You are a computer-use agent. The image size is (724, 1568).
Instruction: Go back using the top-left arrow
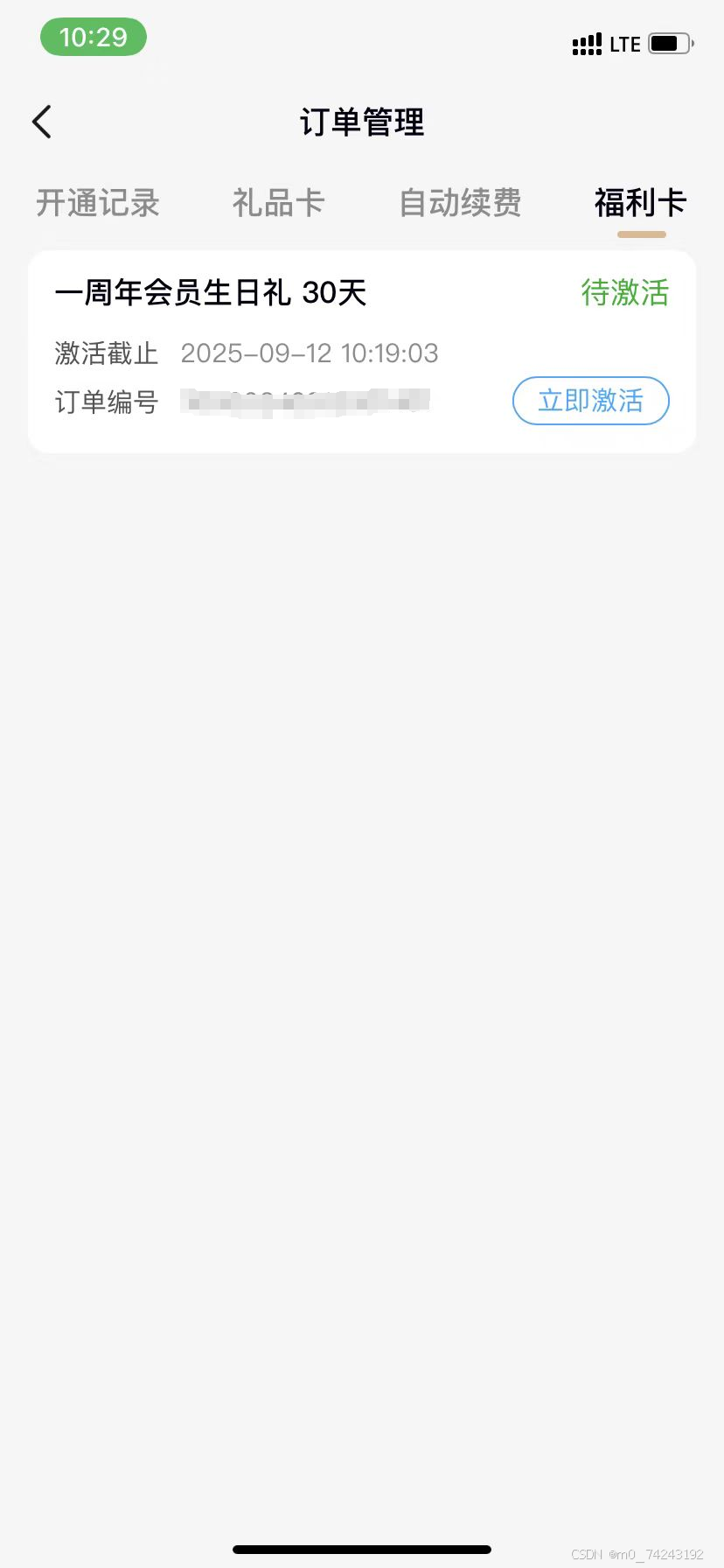click(42, 122)
